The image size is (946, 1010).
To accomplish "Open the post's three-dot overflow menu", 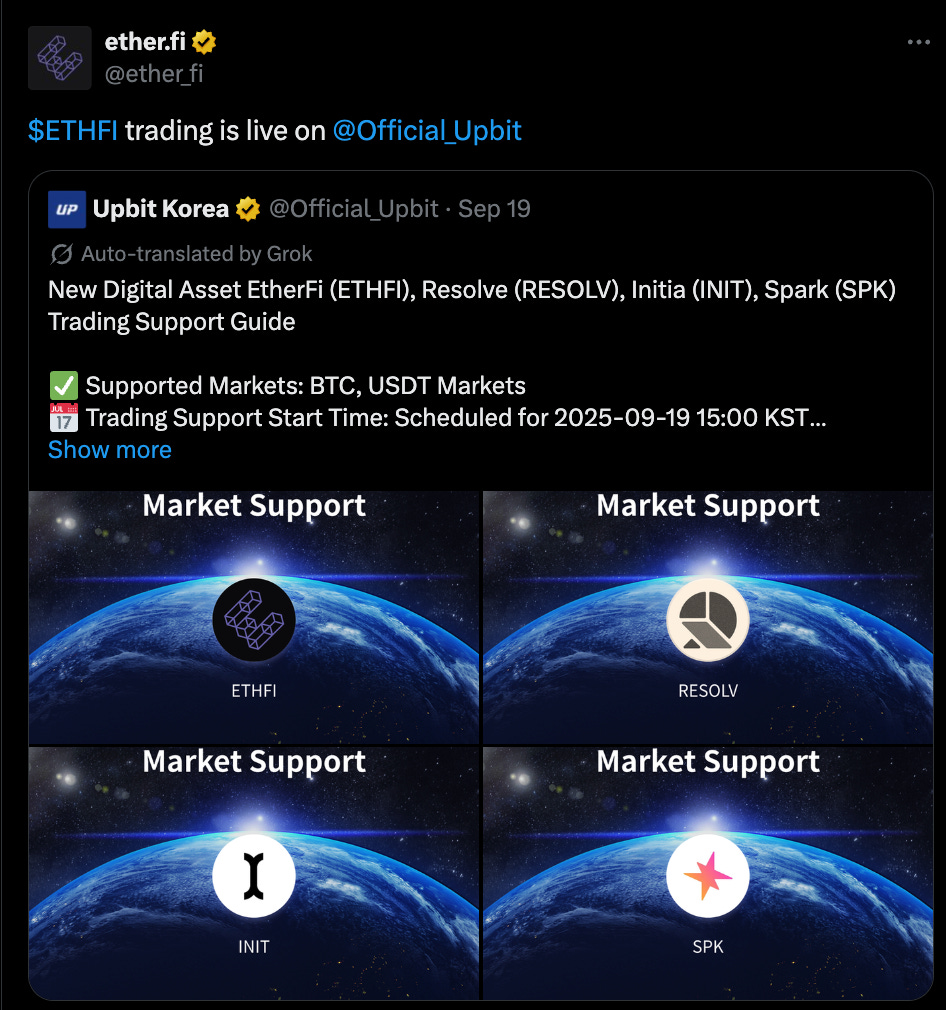I will point(917,43).
